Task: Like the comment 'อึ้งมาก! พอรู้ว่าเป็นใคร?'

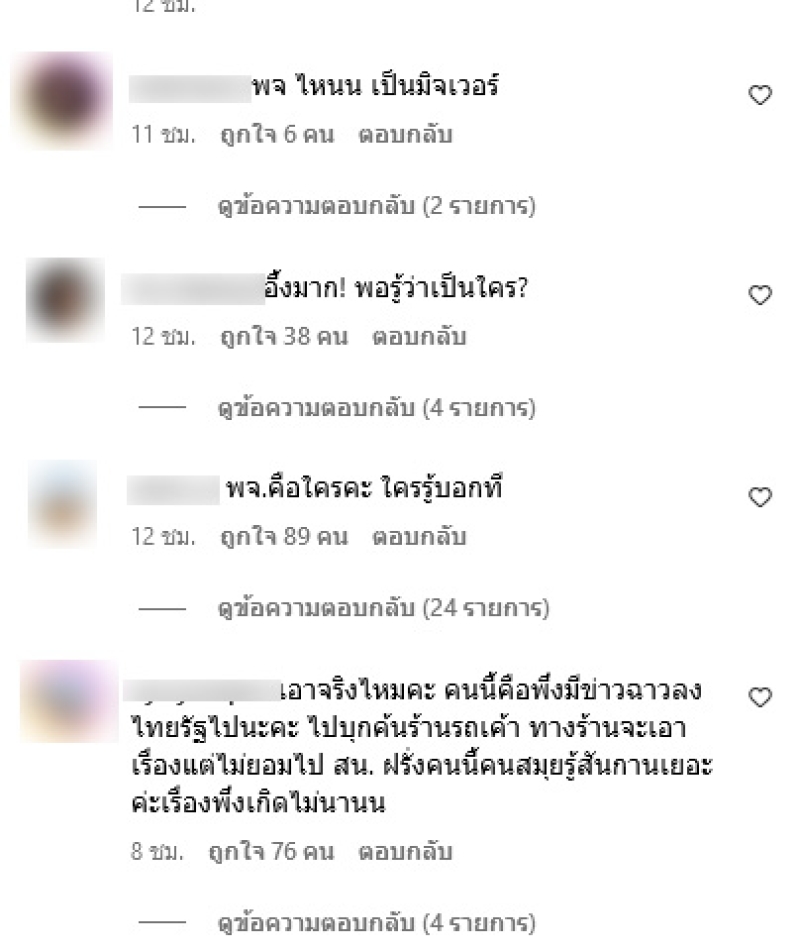Action: 761,295
